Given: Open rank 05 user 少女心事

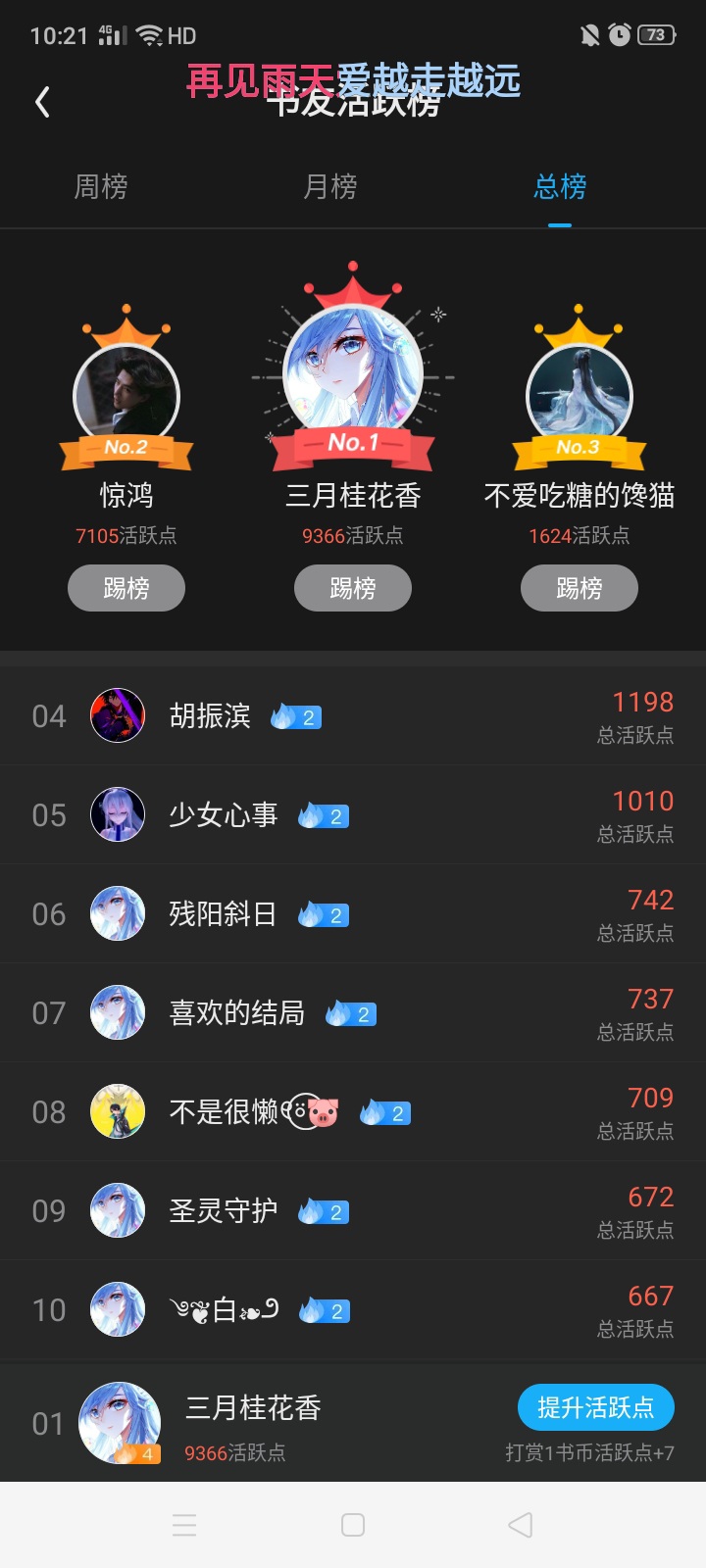Looking at the screenshot, I should tap(353, 815).
